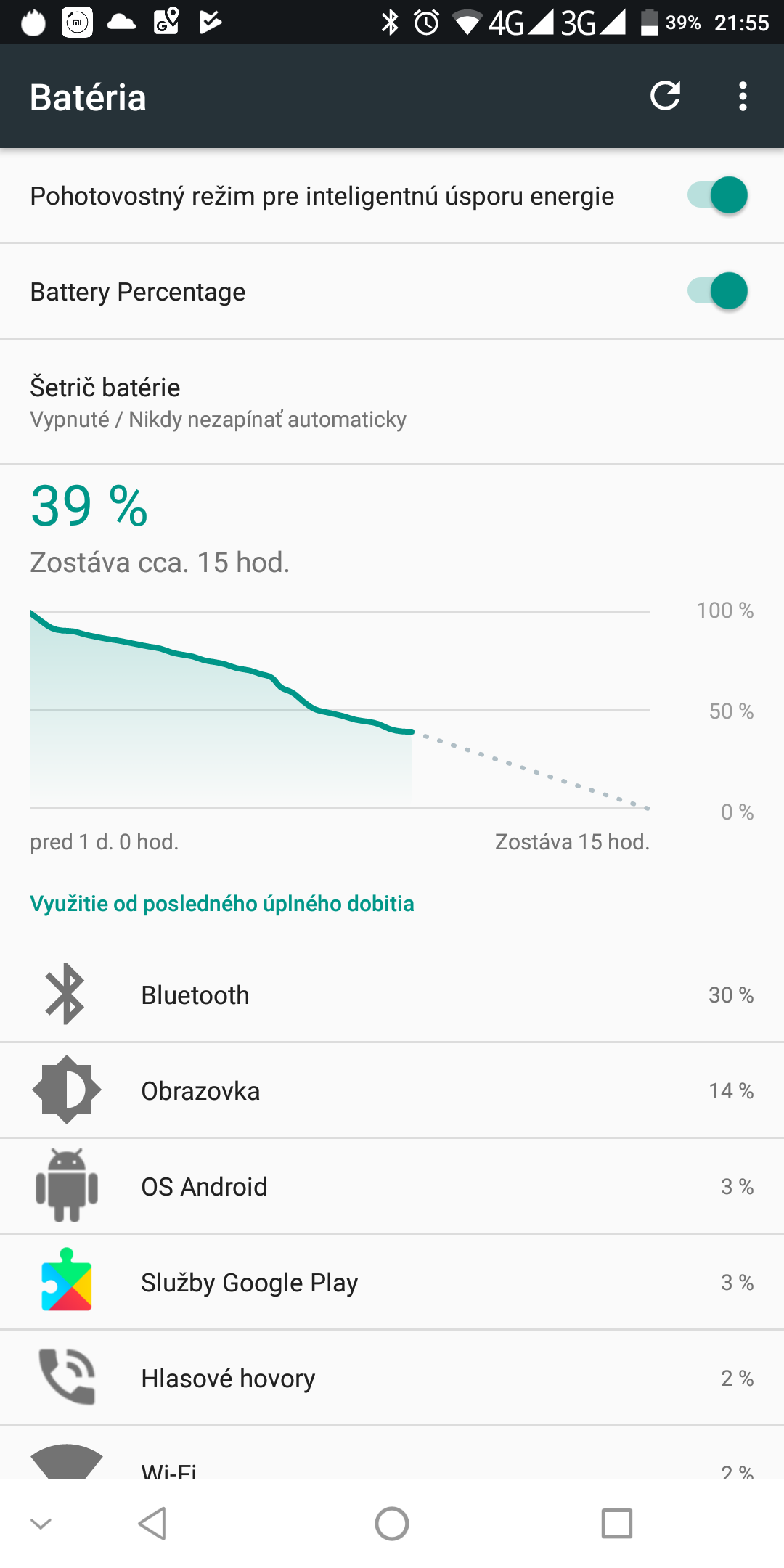
Task: View Hlasové hovory battery usage
Action: pos(392,1378)
